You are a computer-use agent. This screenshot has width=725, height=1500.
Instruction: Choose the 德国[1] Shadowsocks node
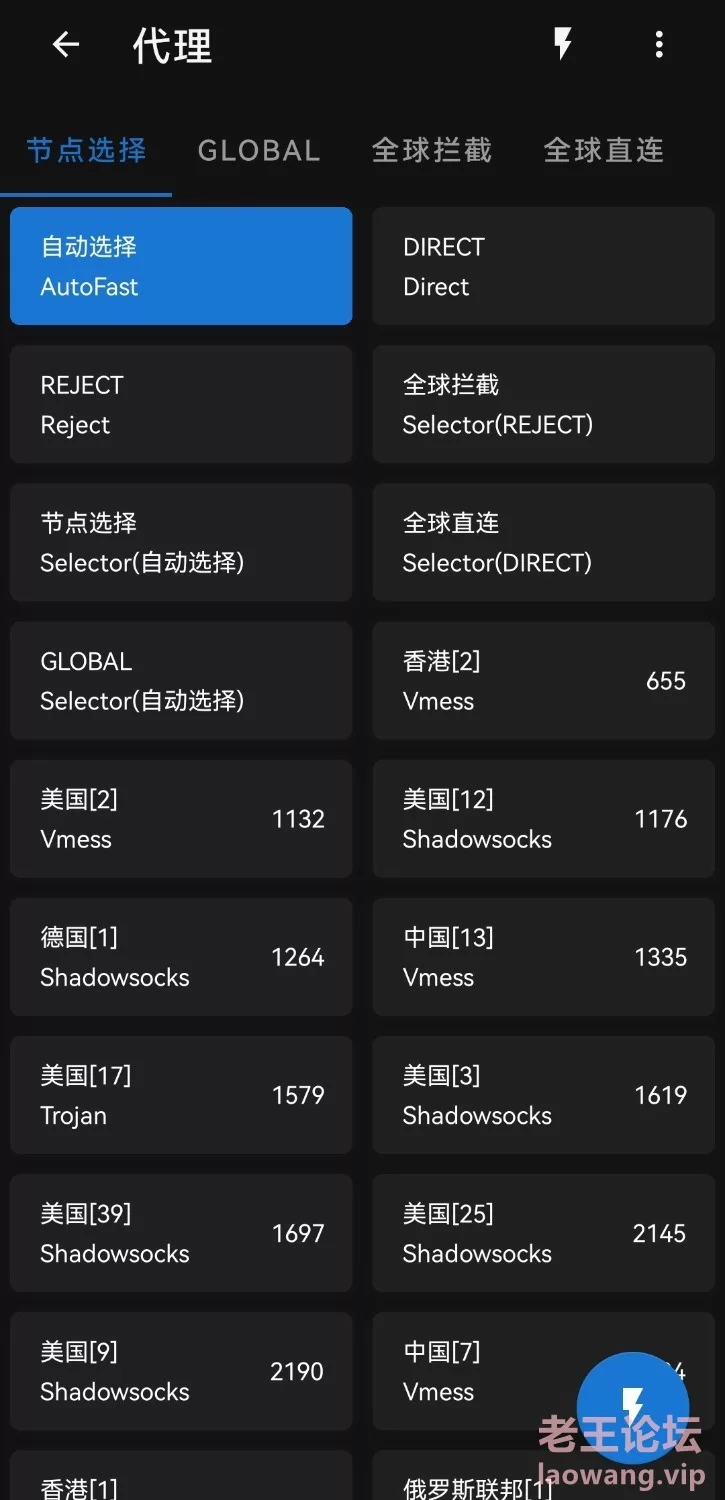point(181,957)
